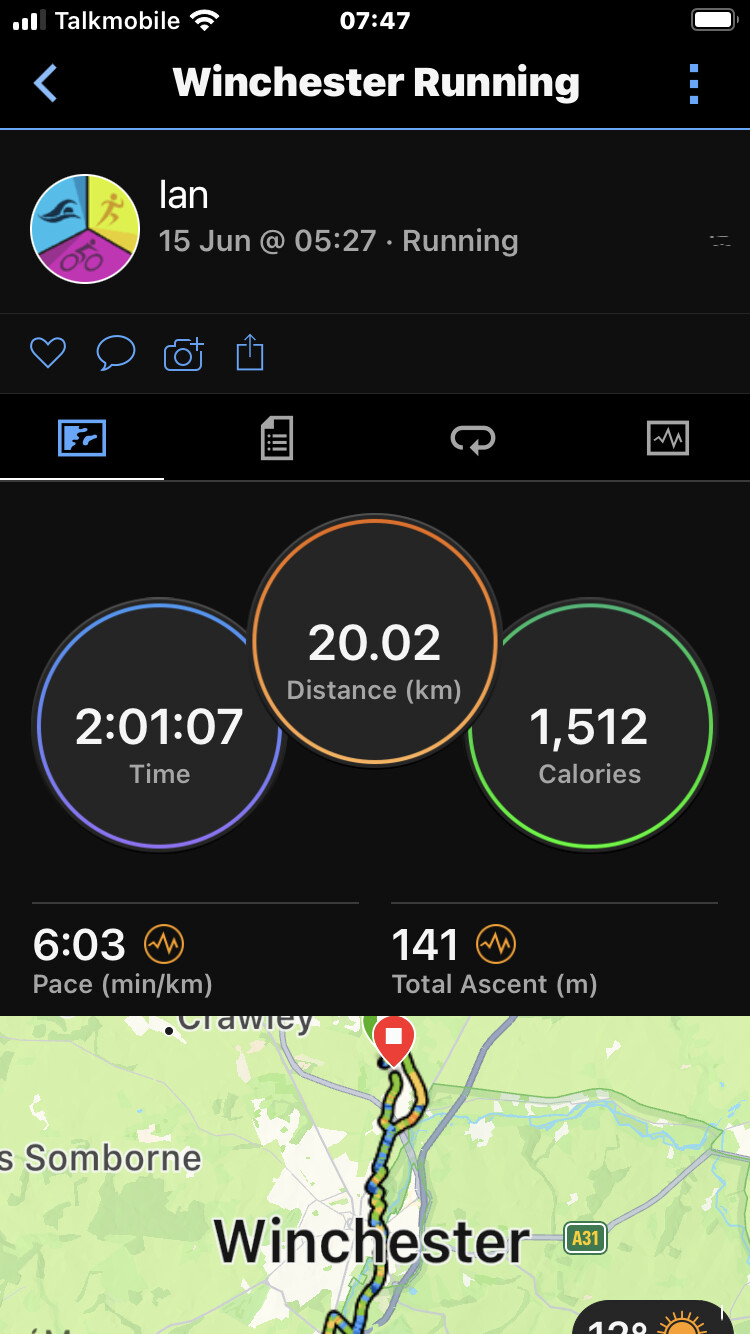Select the overview tab
Screen dimensions: 750x1334
click(82, 438)
